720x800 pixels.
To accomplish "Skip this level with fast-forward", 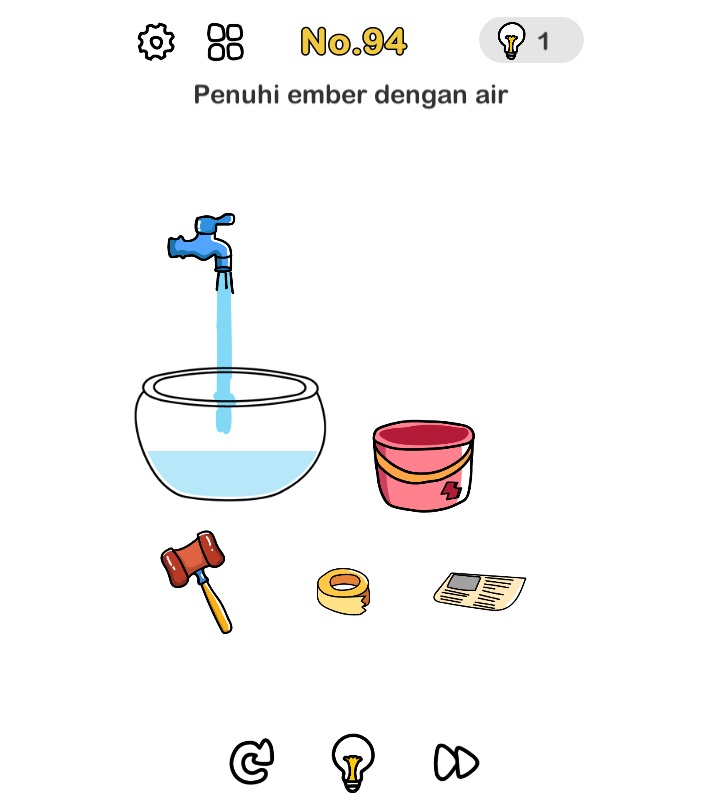I will [x=456, y=762].
